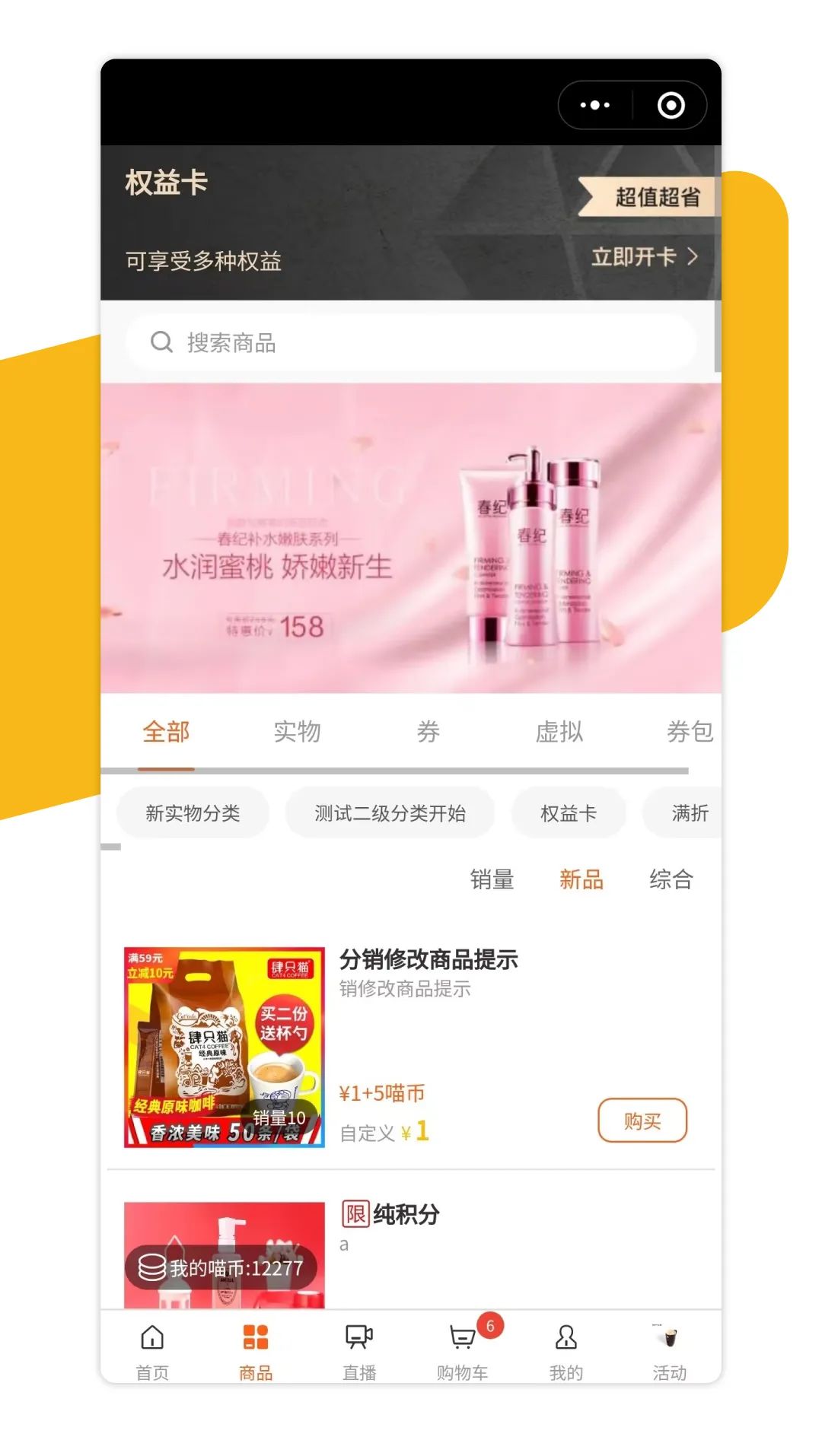Filter by 新实物分类 chip
Viewport: 822px width, 1456px height.
pyautogui.click(x=193, y=813)
